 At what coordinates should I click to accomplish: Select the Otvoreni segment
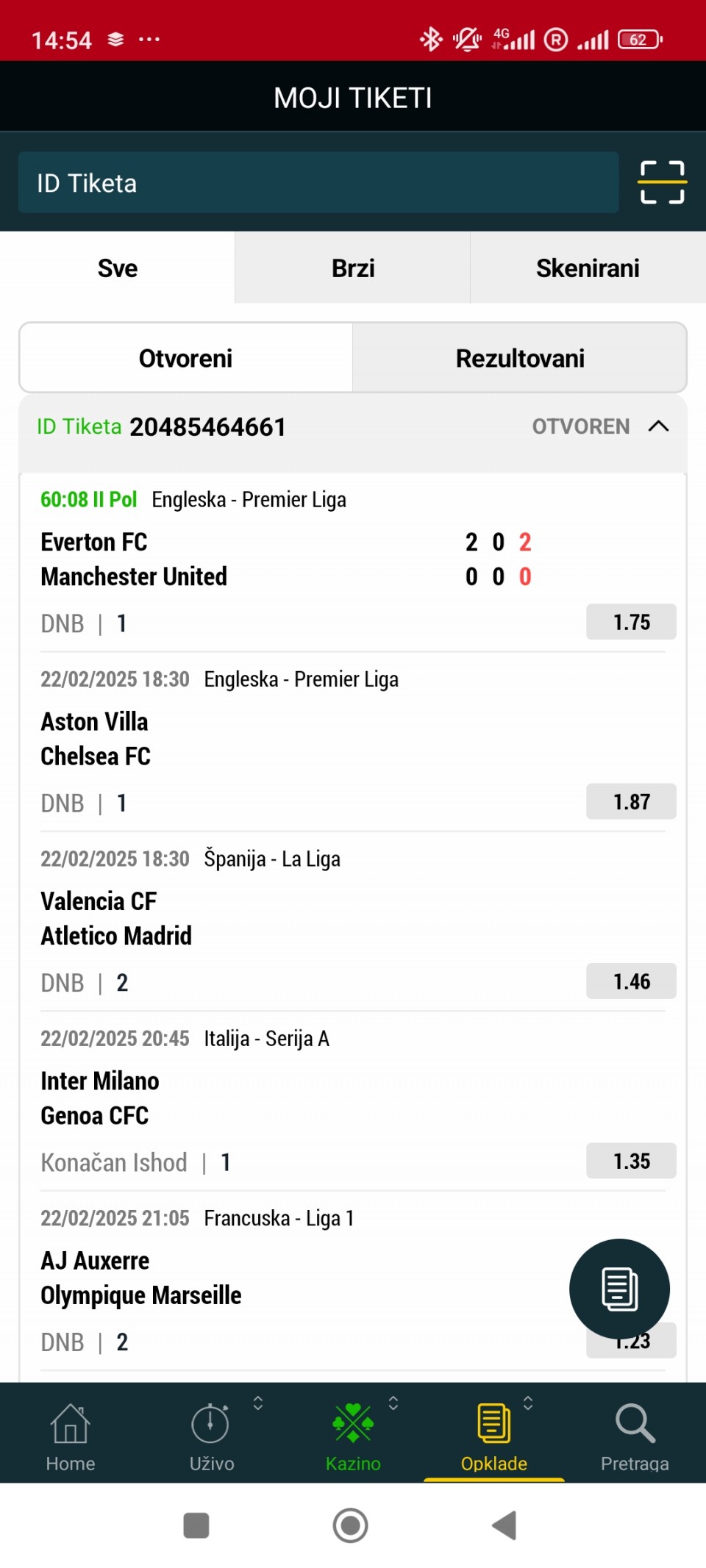pos(186,358)
